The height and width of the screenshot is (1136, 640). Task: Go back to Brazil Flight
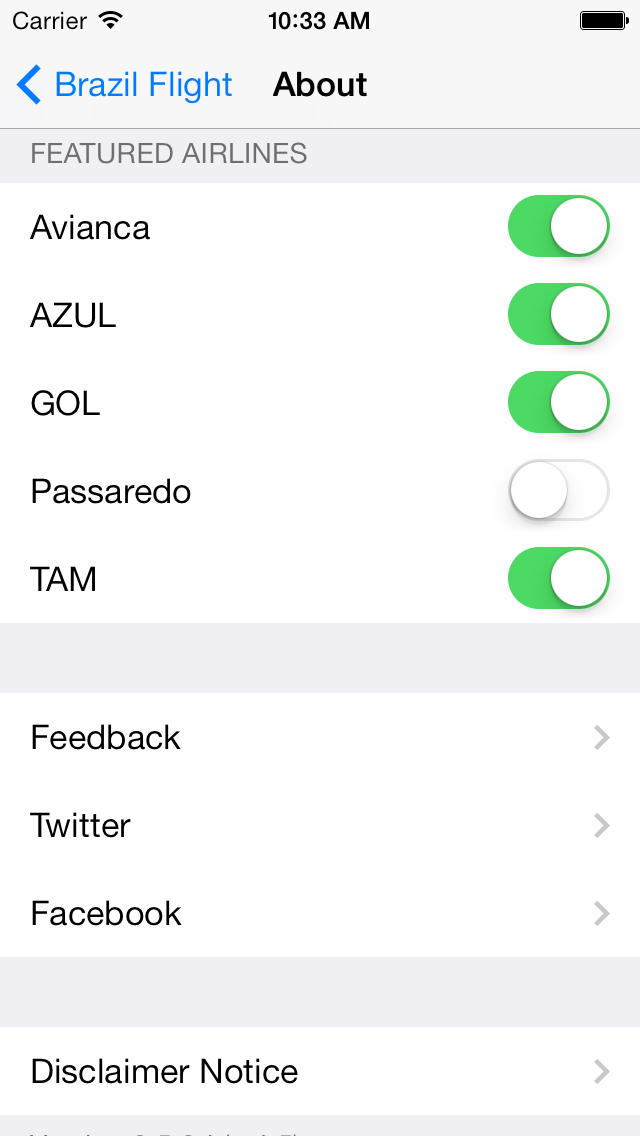pyautogui.click(x=124, y=85)
